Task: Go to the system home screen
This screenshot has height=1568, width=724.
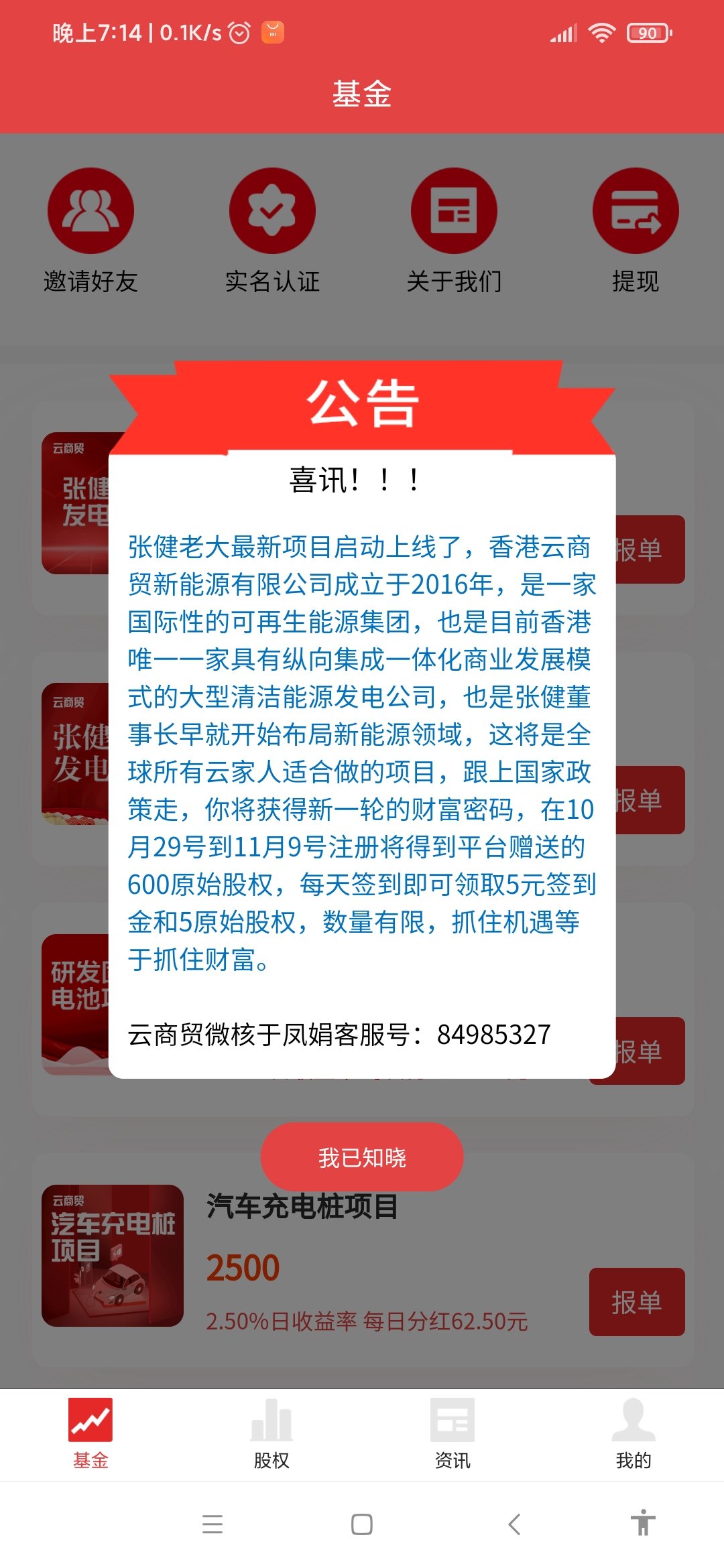Action: 362,1524
